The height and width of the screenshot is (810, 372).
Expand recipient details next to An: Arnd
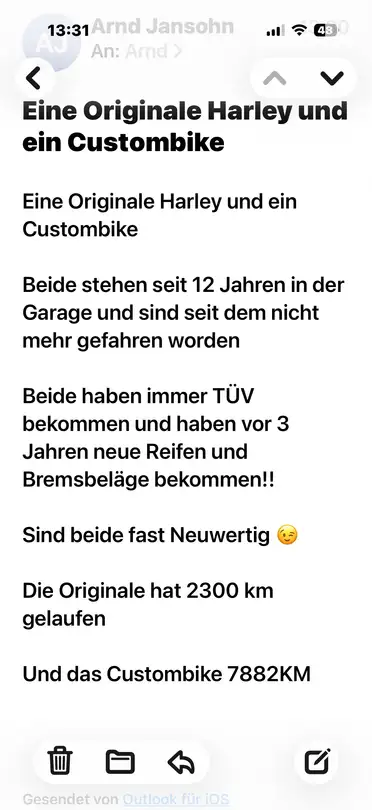click(x=177, y=51)
